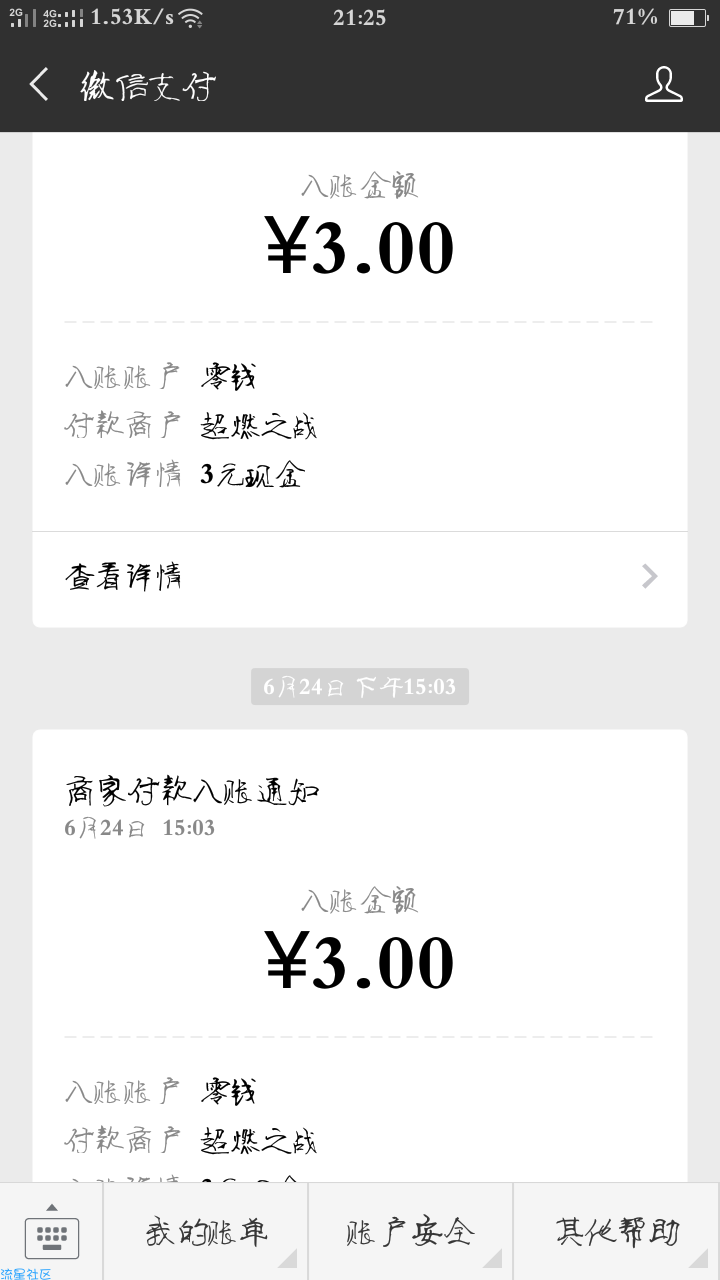Switch to keyboard input mode
Viewport: 720px width, 1280px height.
(51, 1232)
